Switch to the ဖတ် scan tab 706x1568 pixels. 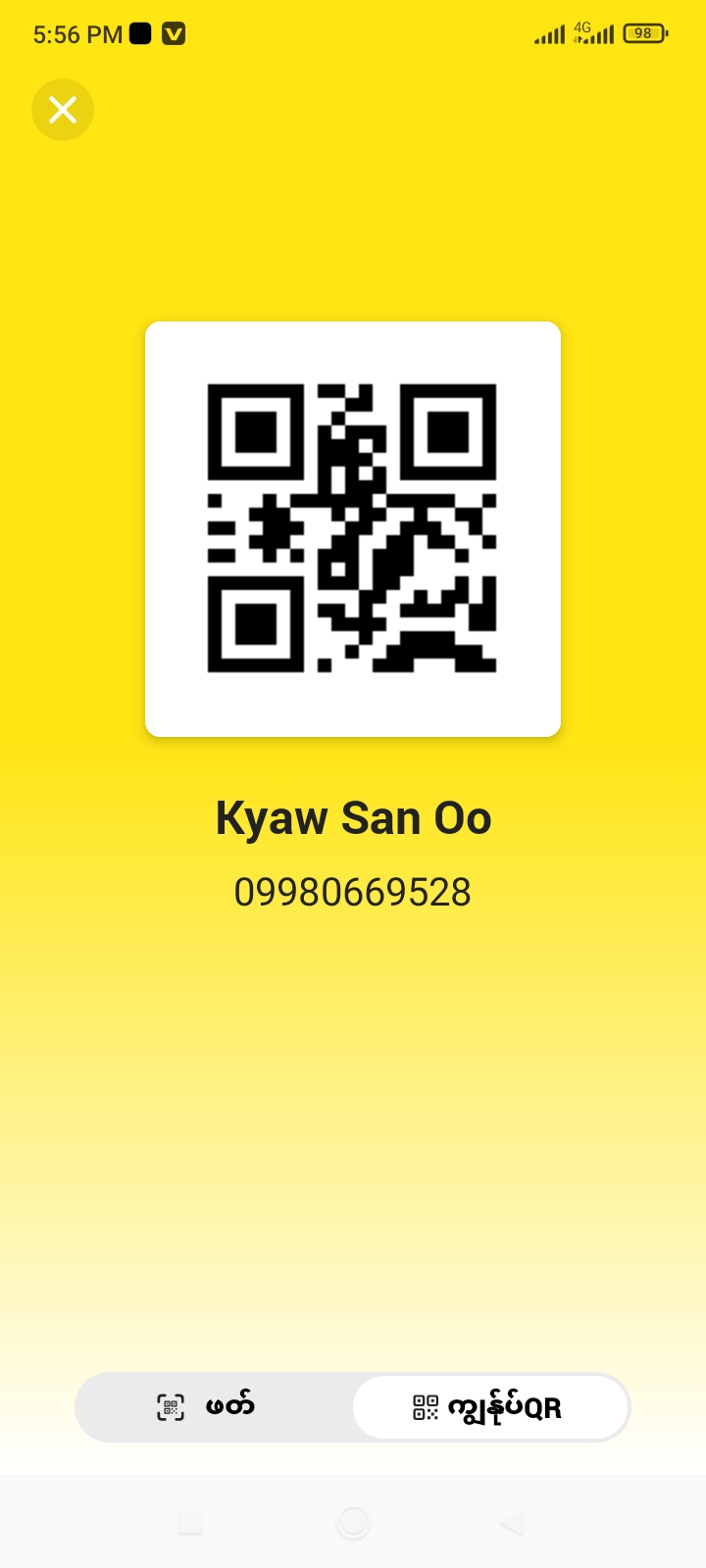pyautogui.click(x=214, y=1407)
